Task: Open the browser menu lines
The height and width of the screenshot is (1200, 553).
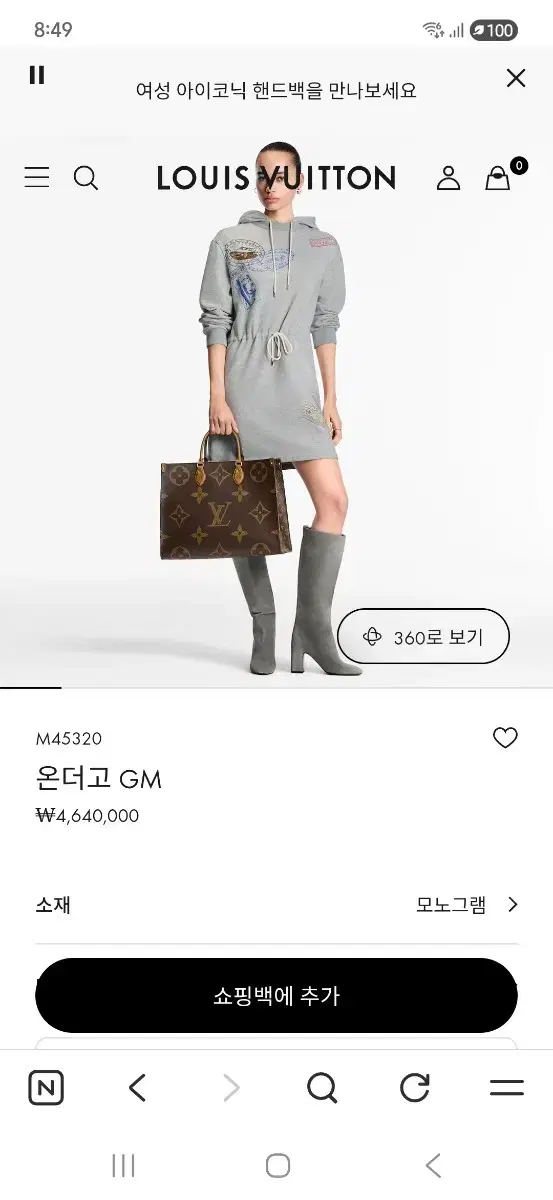Action: tap(507, 1088)
